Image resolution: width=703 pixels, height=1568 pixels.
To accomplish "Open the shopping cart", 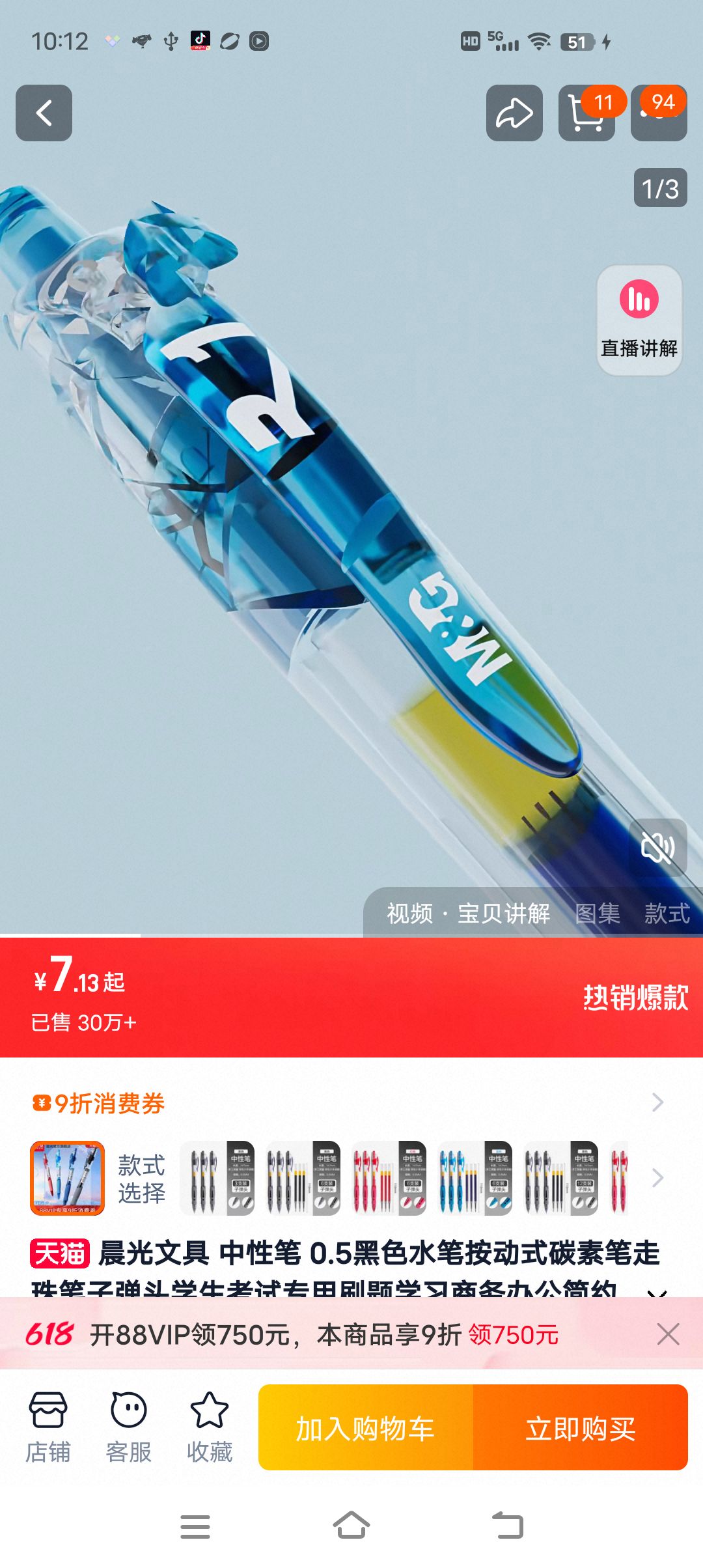I will (x=586, y=113).
